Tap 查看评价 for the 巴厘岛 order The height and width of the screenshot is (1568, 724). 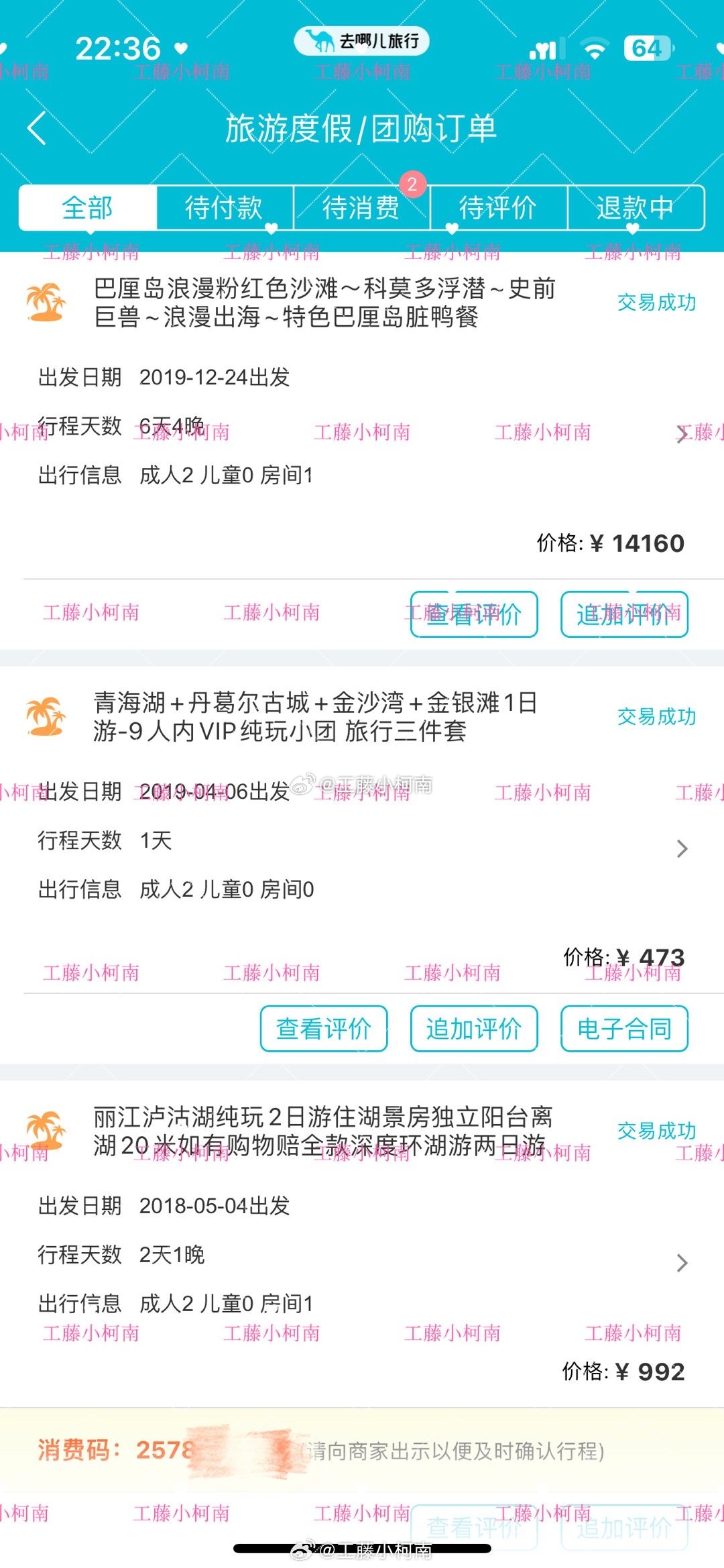point(474,614)
